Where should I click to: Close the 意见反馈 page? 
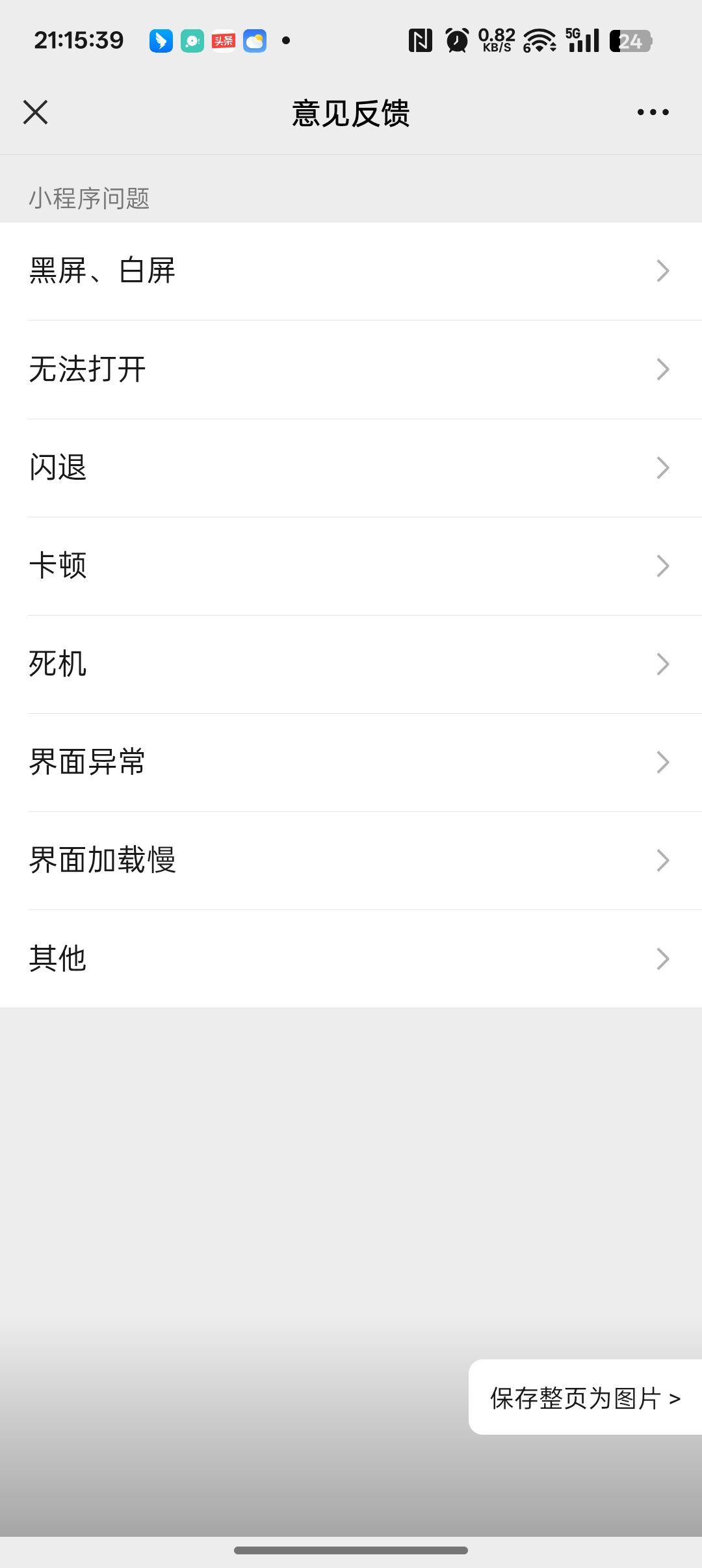[x=36, y=112]
